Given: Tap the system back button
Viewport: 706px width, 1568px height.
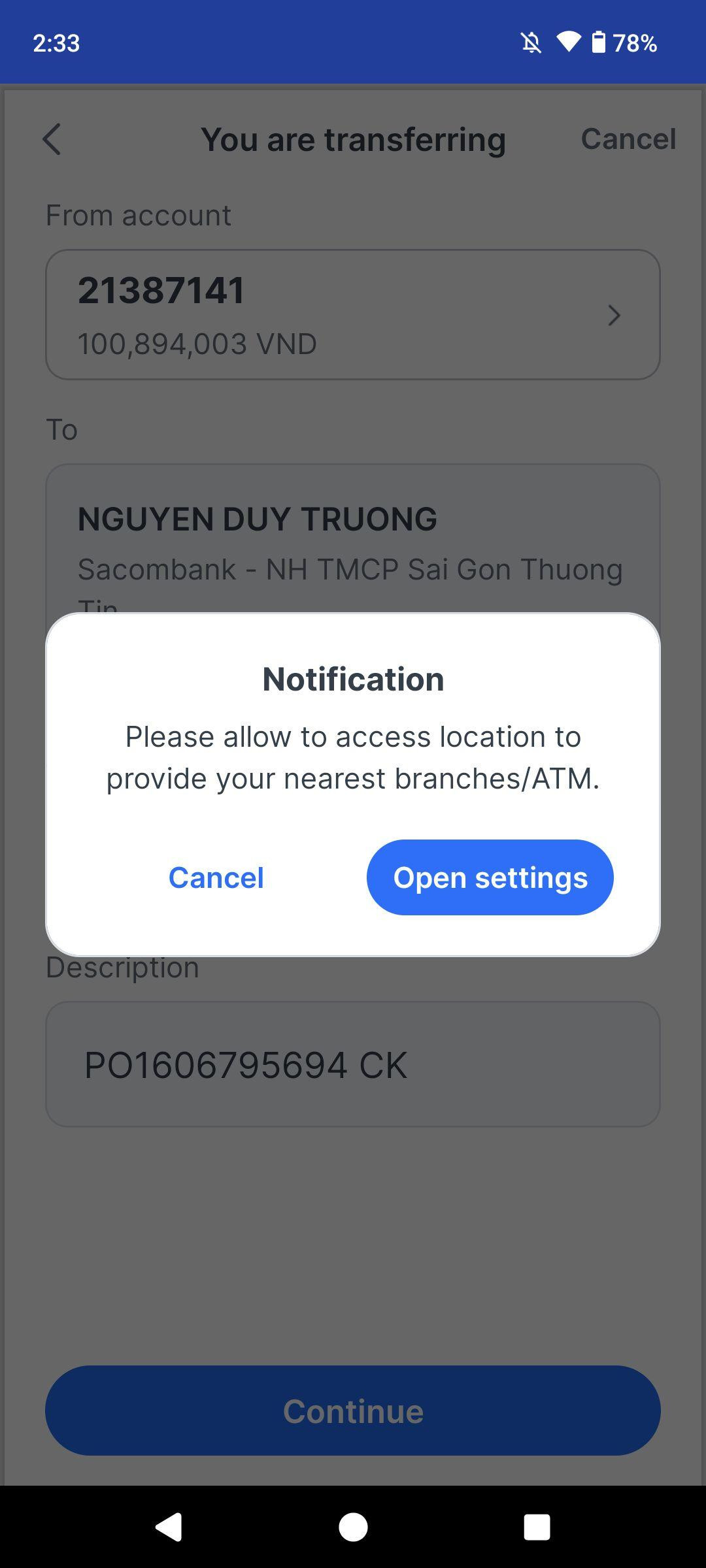Looking at the screenshot, I should pyautogui.click(x=169, y=1527).
